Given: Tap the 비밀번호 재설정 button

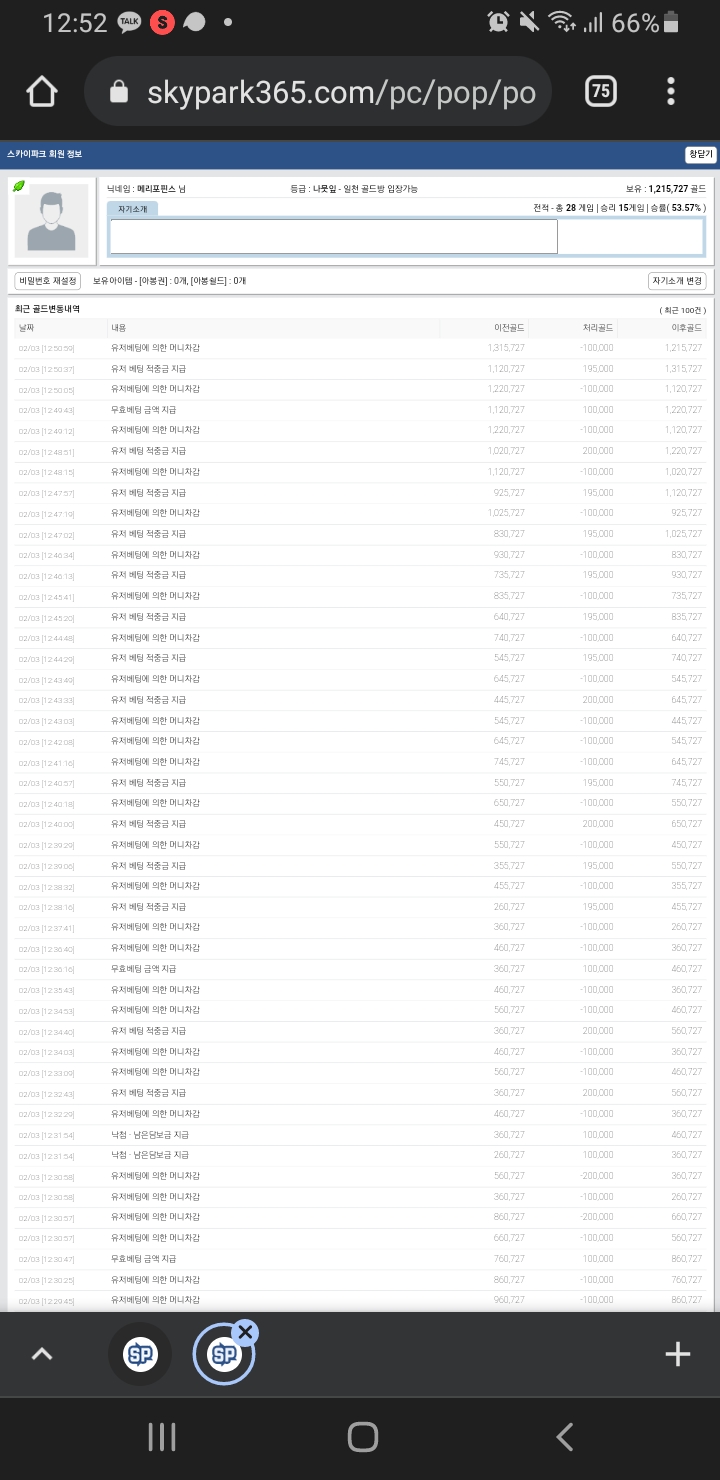Looking at the screenshot, I should click(47, 281).
